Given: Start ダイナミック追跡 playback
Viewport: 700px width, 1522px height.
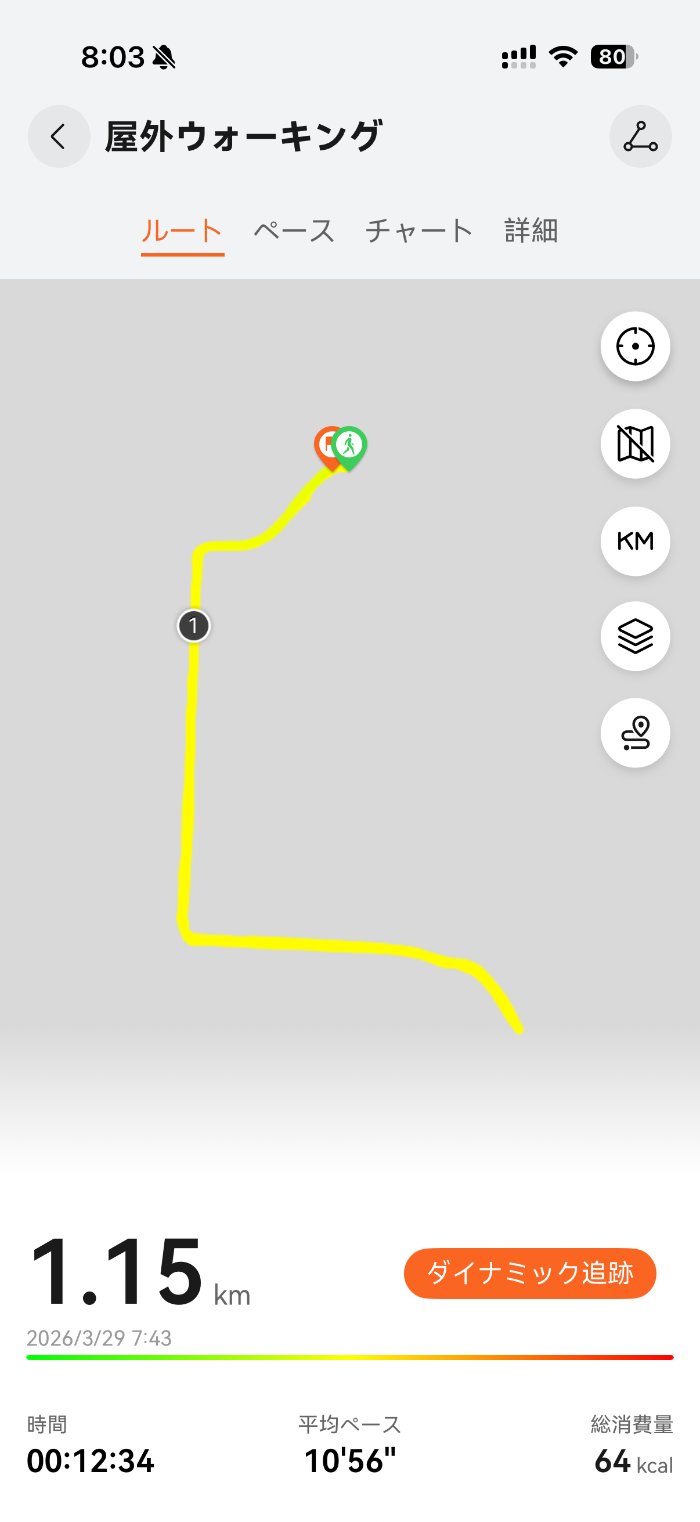Looking at the screenshot, I should 530,1274.
